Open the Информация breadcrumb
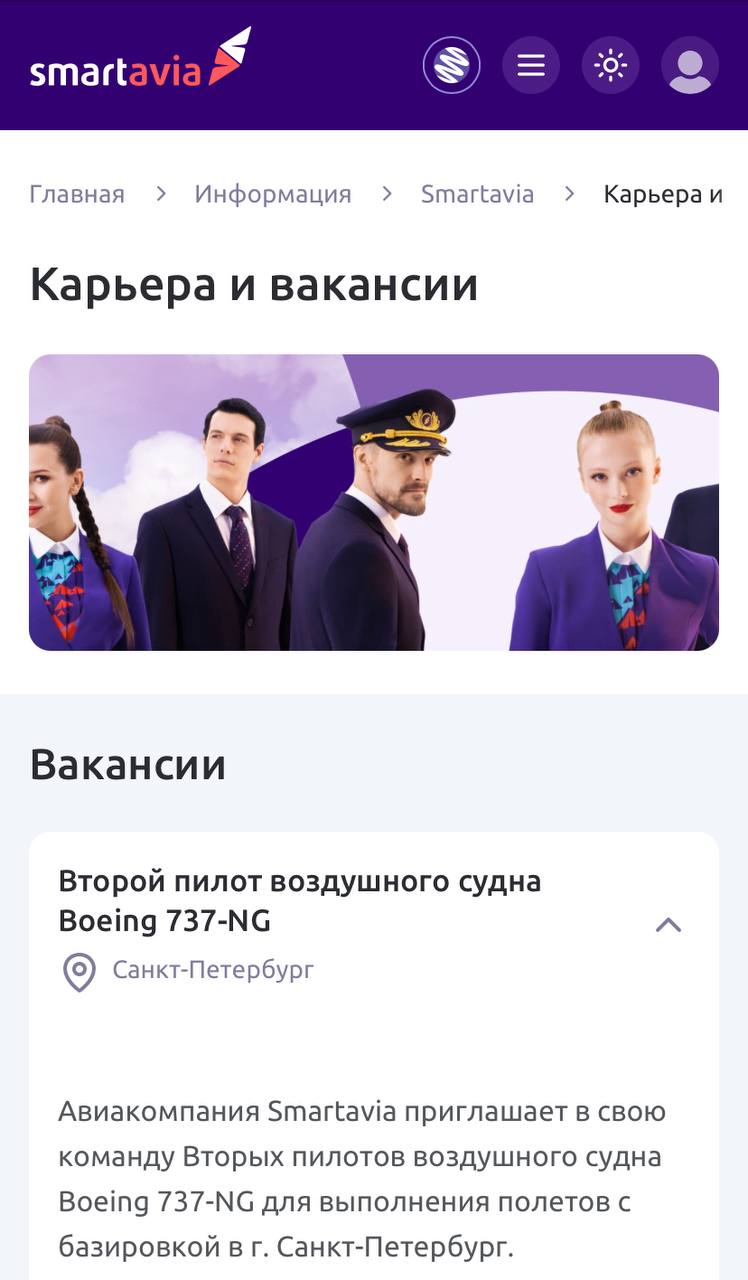Image resolution: width=748 pixels, height=1280 pixels. (273, 194)
